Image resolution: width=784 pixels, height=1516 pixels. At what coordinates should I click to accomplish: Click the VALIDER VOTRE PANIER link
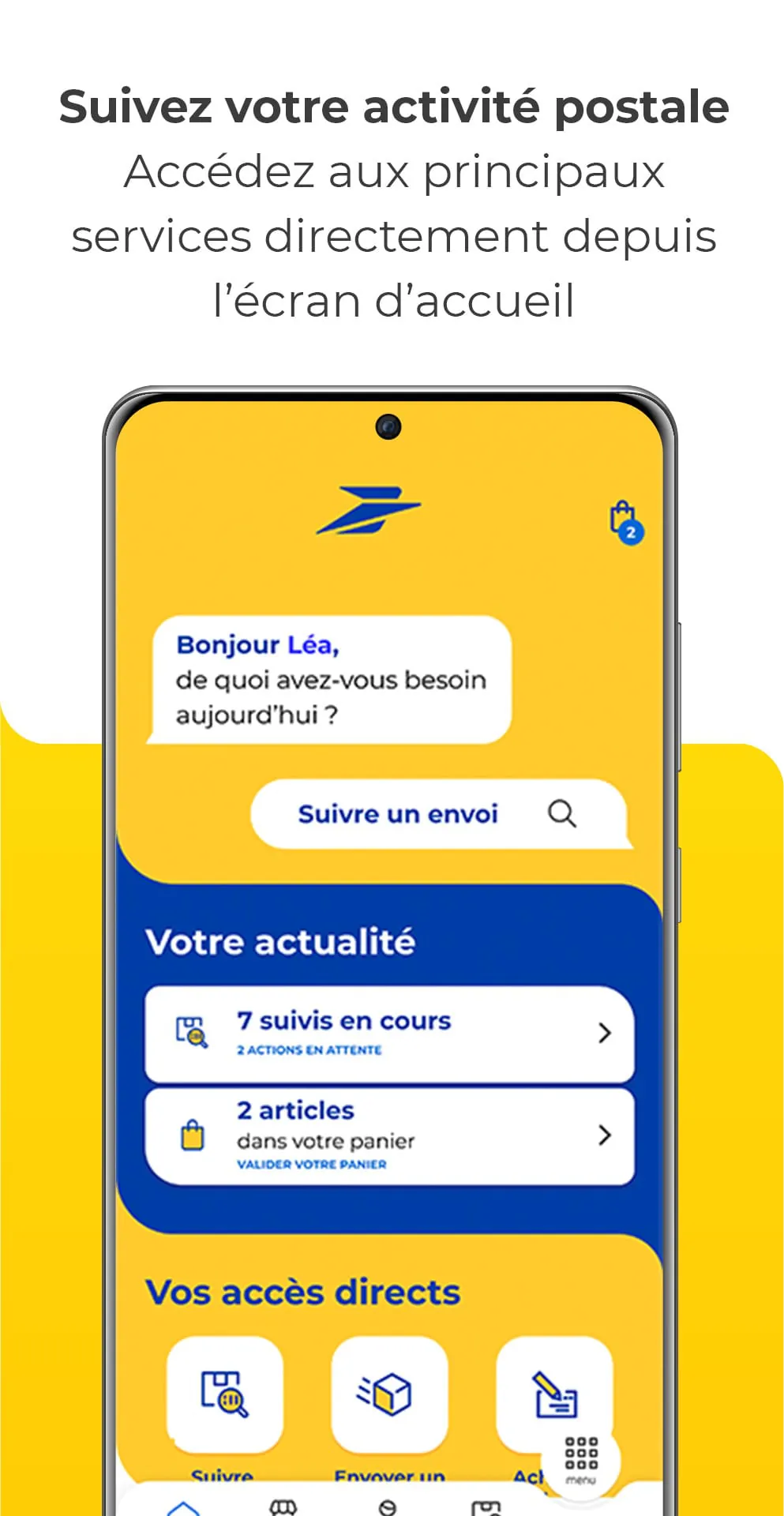(x=311, y=1164)
